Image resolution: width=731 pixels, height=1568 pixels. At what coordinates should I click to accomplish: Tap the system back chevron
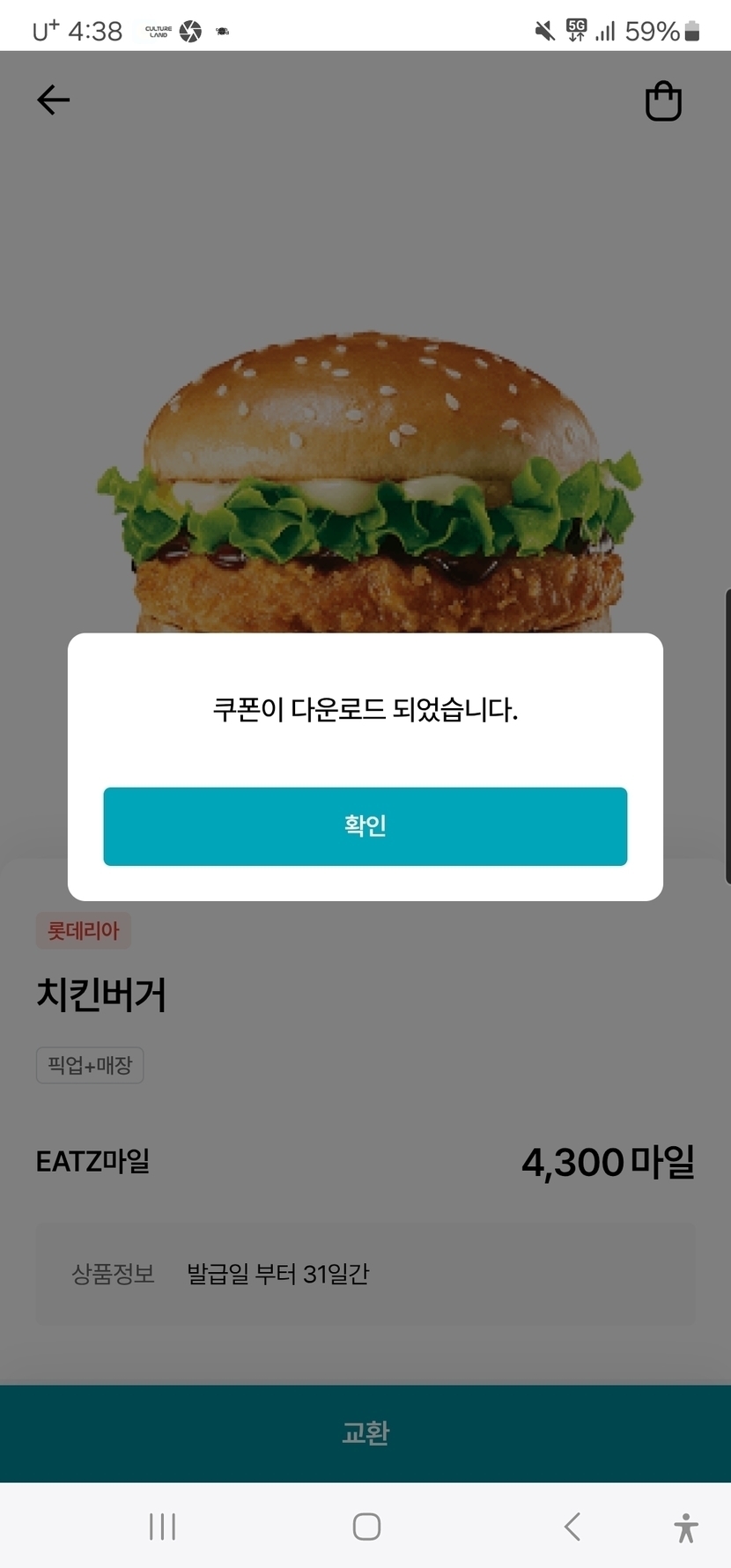572,1527
